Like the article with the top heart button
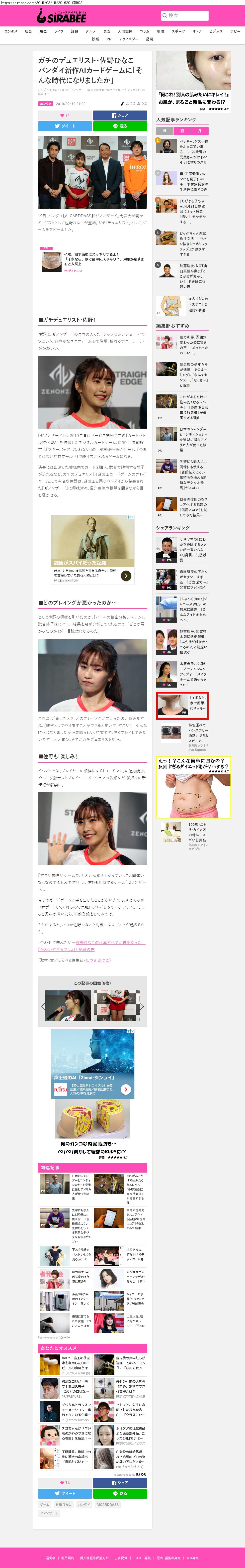The image size is (245, 1568). [x=65, y=115]
